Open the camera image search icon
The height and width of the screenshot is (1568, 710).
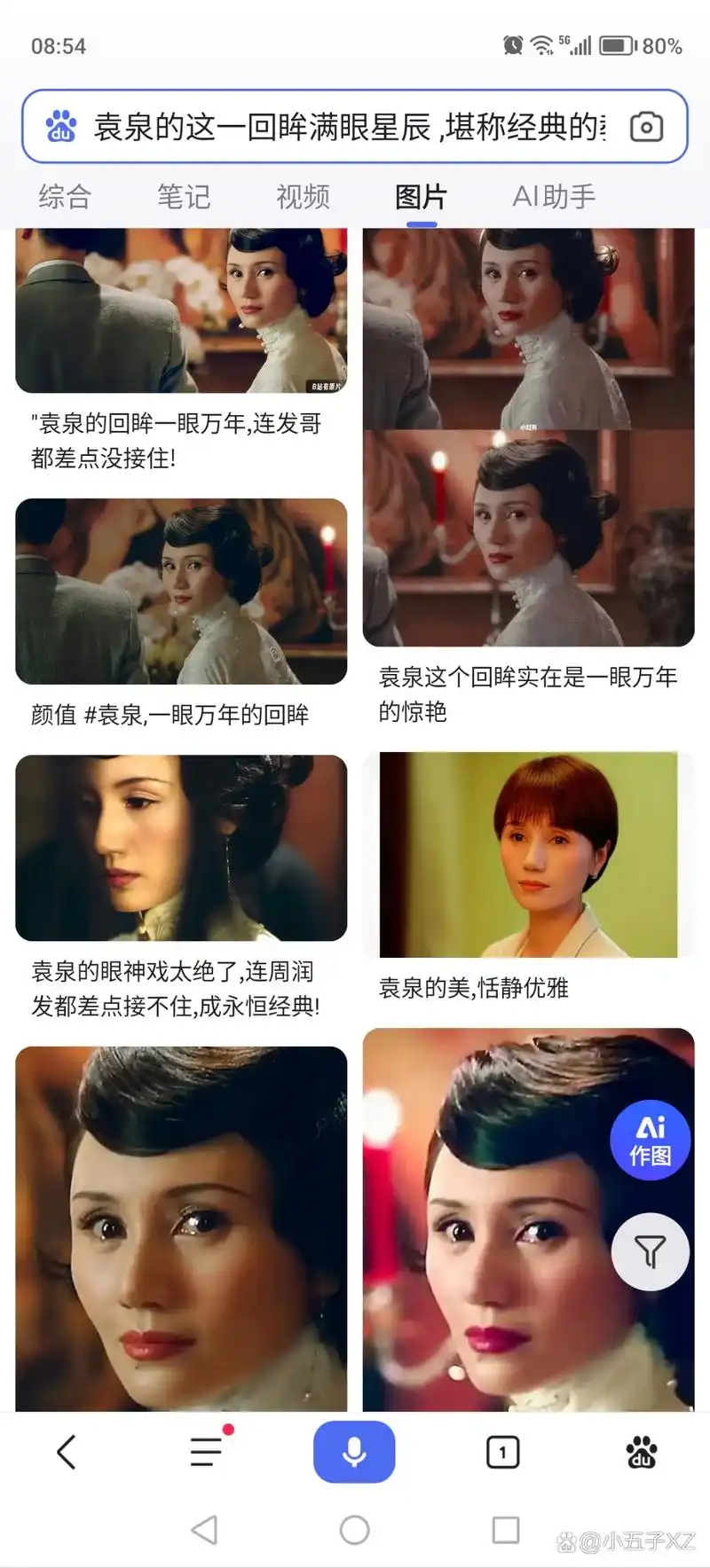(x=646, y=127)
